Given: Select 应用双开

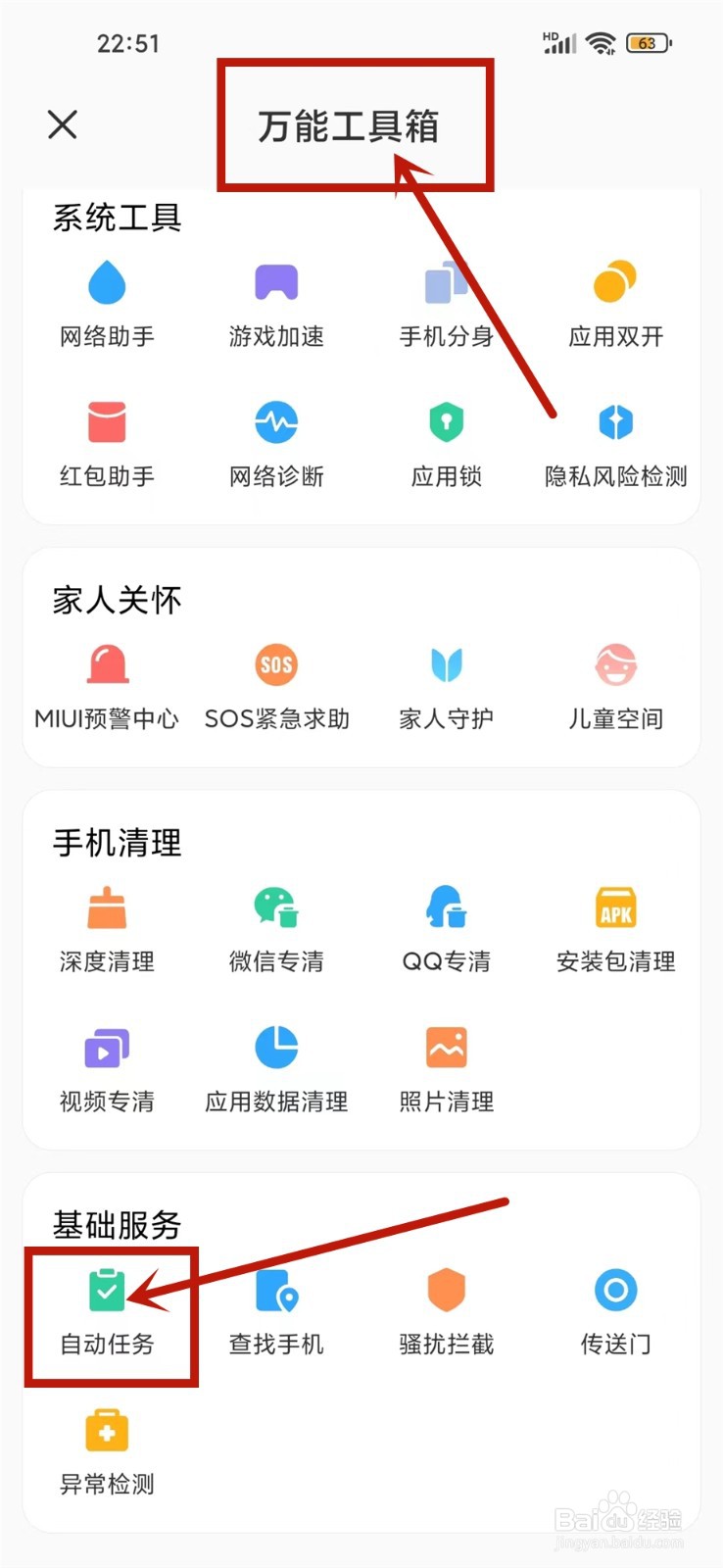Looking at the screenshot, I should pyautogui.click(x=616, y=305).
